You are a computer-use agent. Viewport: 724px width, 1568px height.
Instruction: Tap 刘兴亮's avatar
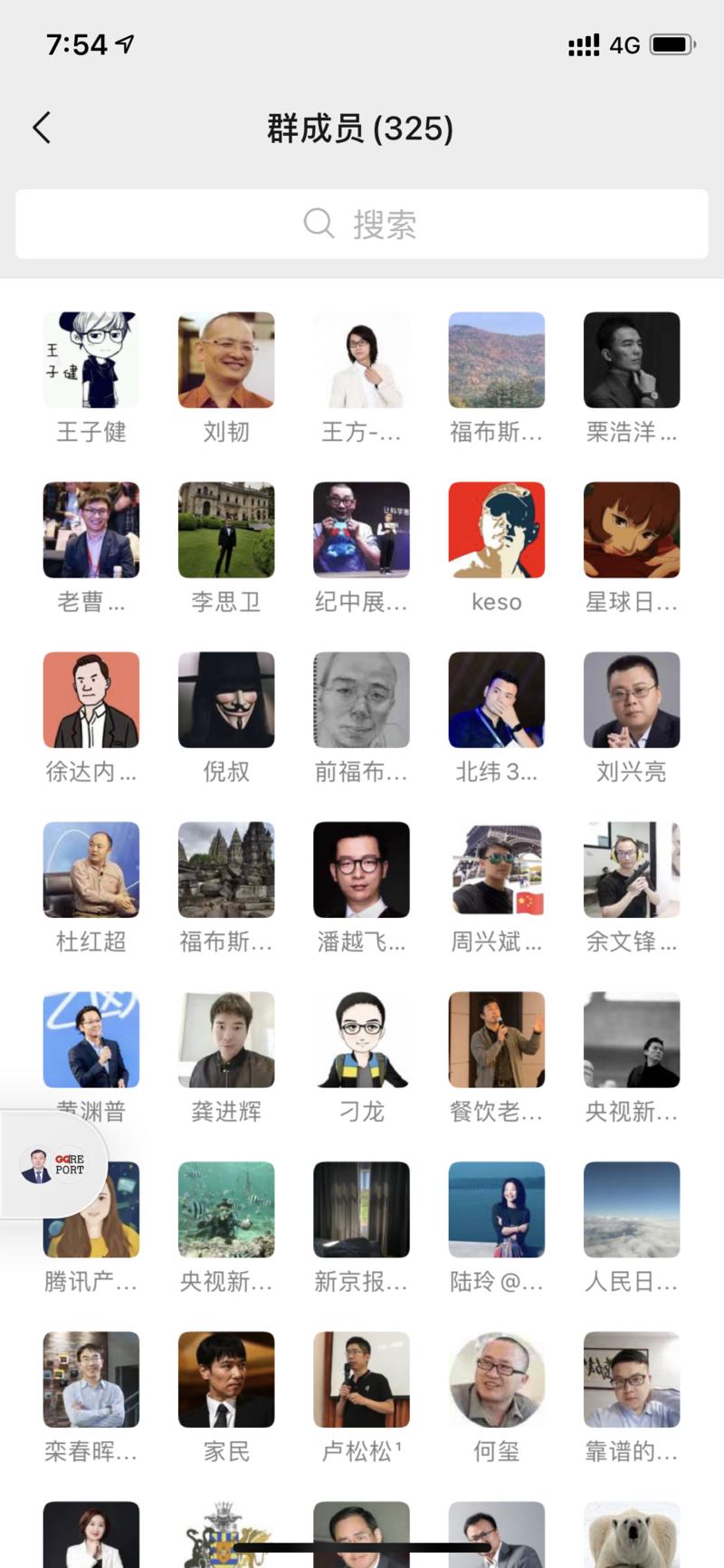click(x=632, y=700)
